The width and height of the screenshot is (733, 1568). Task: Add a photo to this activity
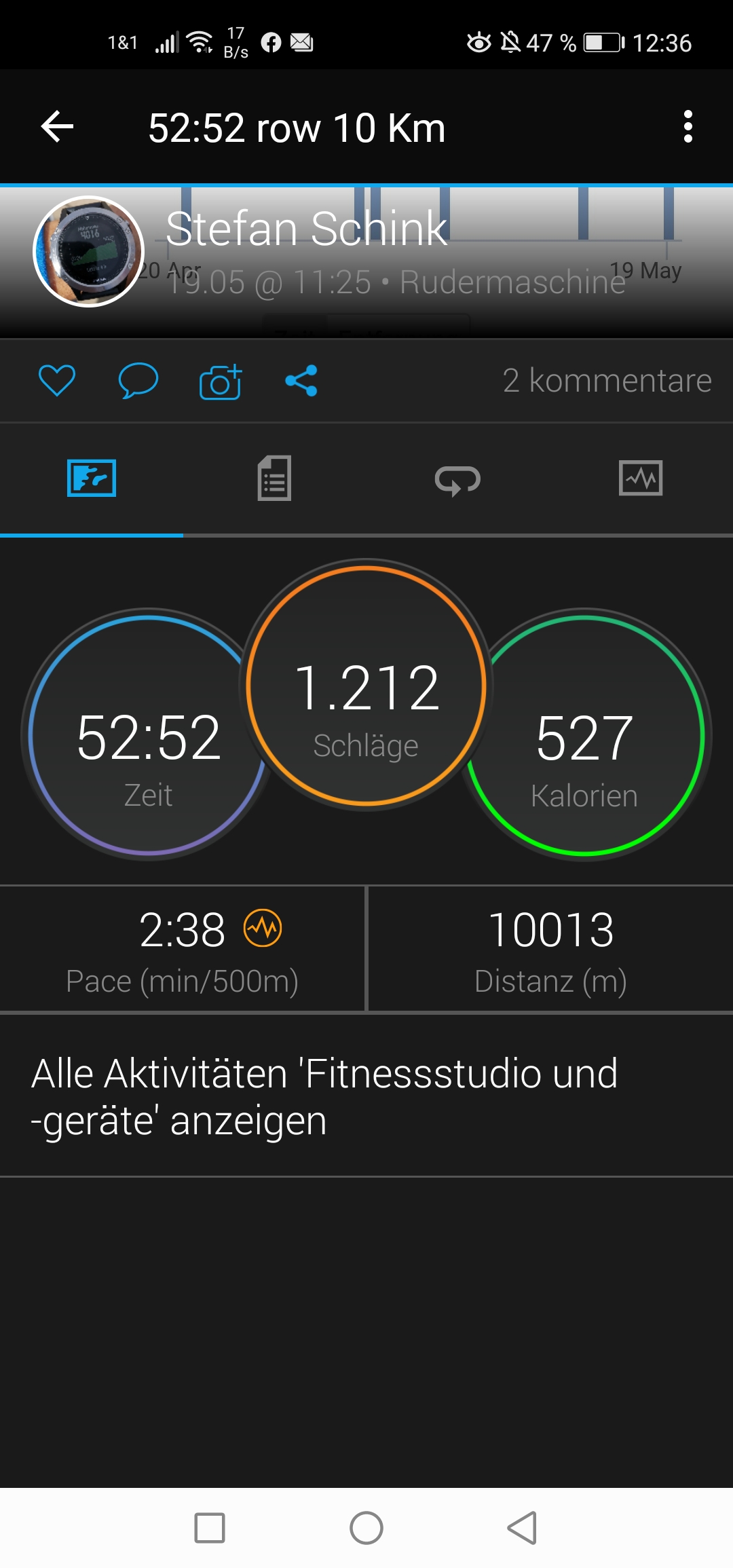coord(220,381)
